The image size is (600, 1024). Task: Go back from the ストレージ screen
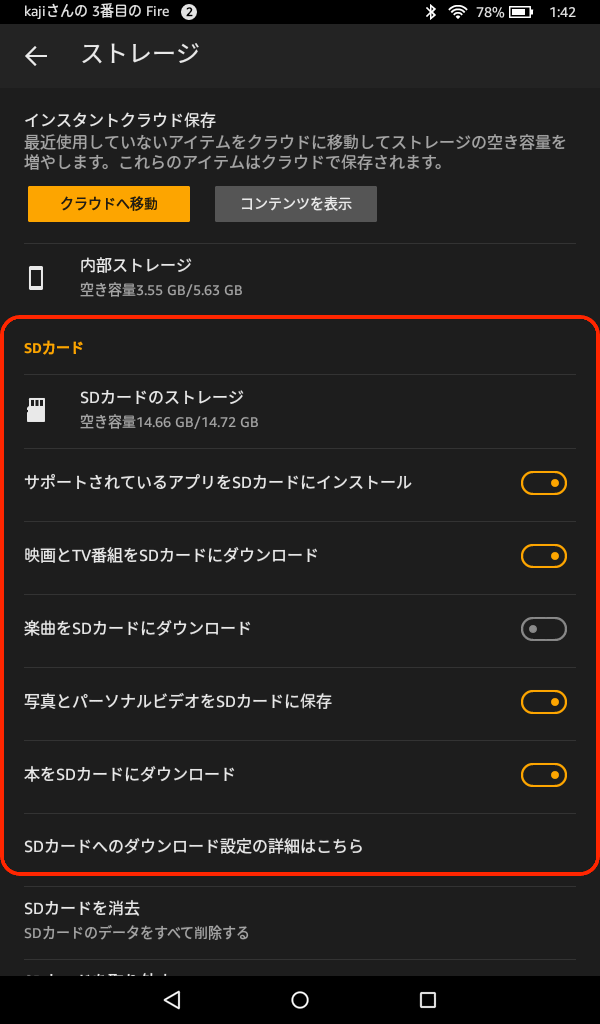[x=36, y=56]
